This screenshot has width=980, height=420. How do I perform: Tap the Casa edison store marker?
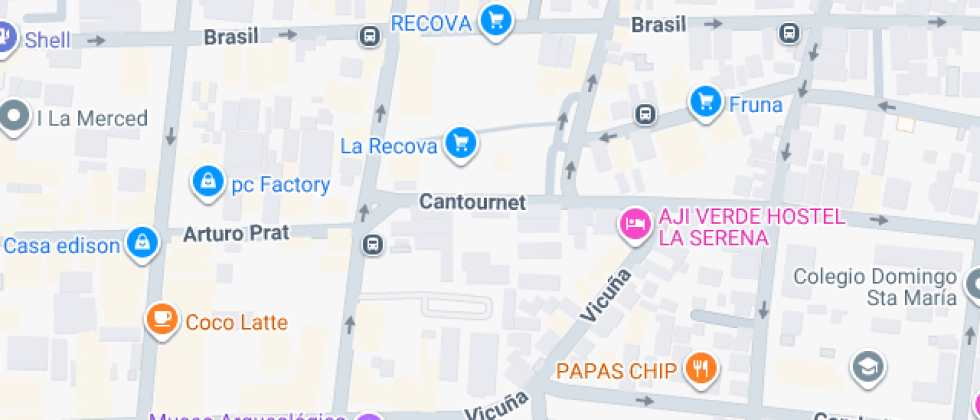click(144, 242)
